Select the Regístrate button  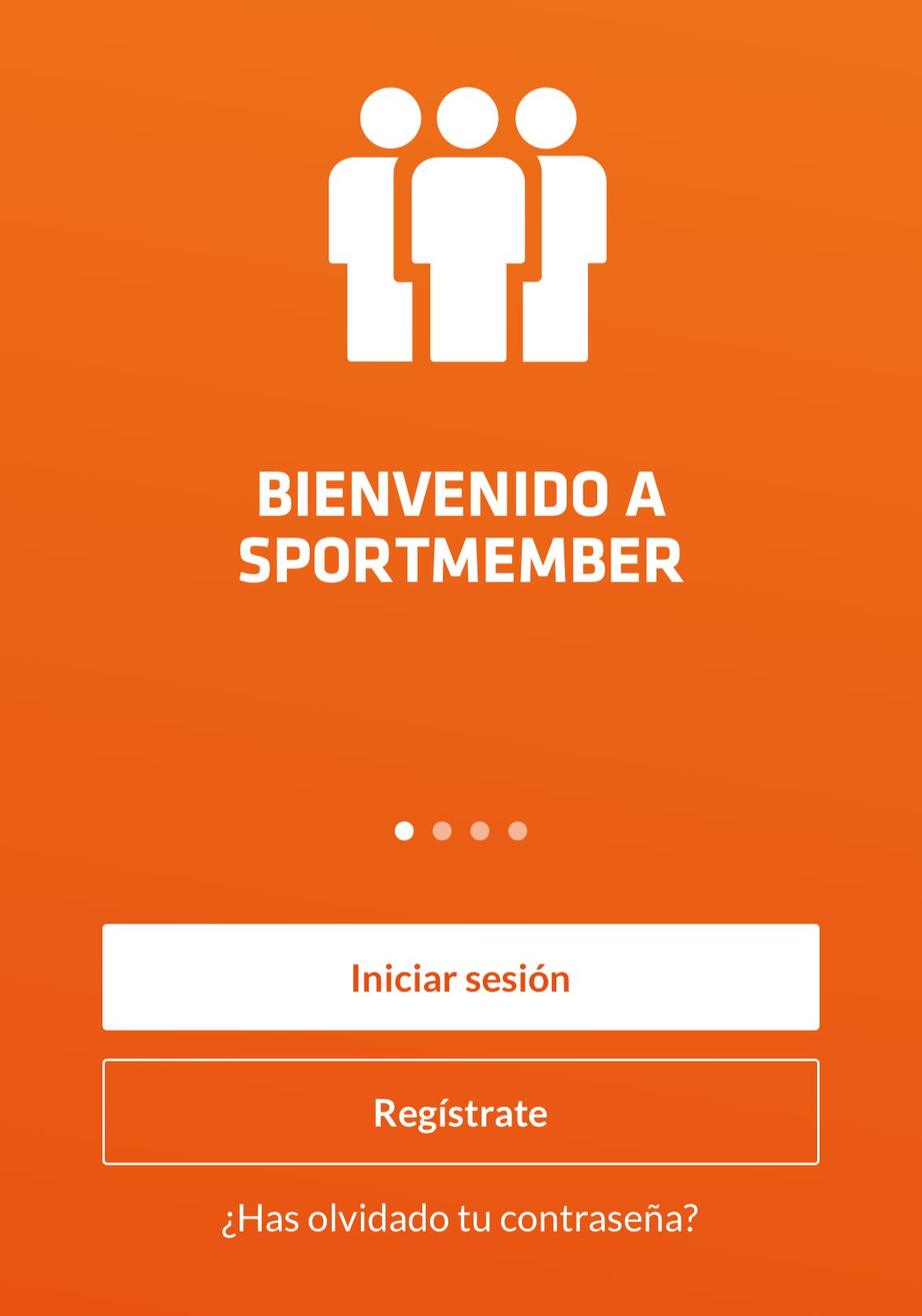coord(460,1112)
